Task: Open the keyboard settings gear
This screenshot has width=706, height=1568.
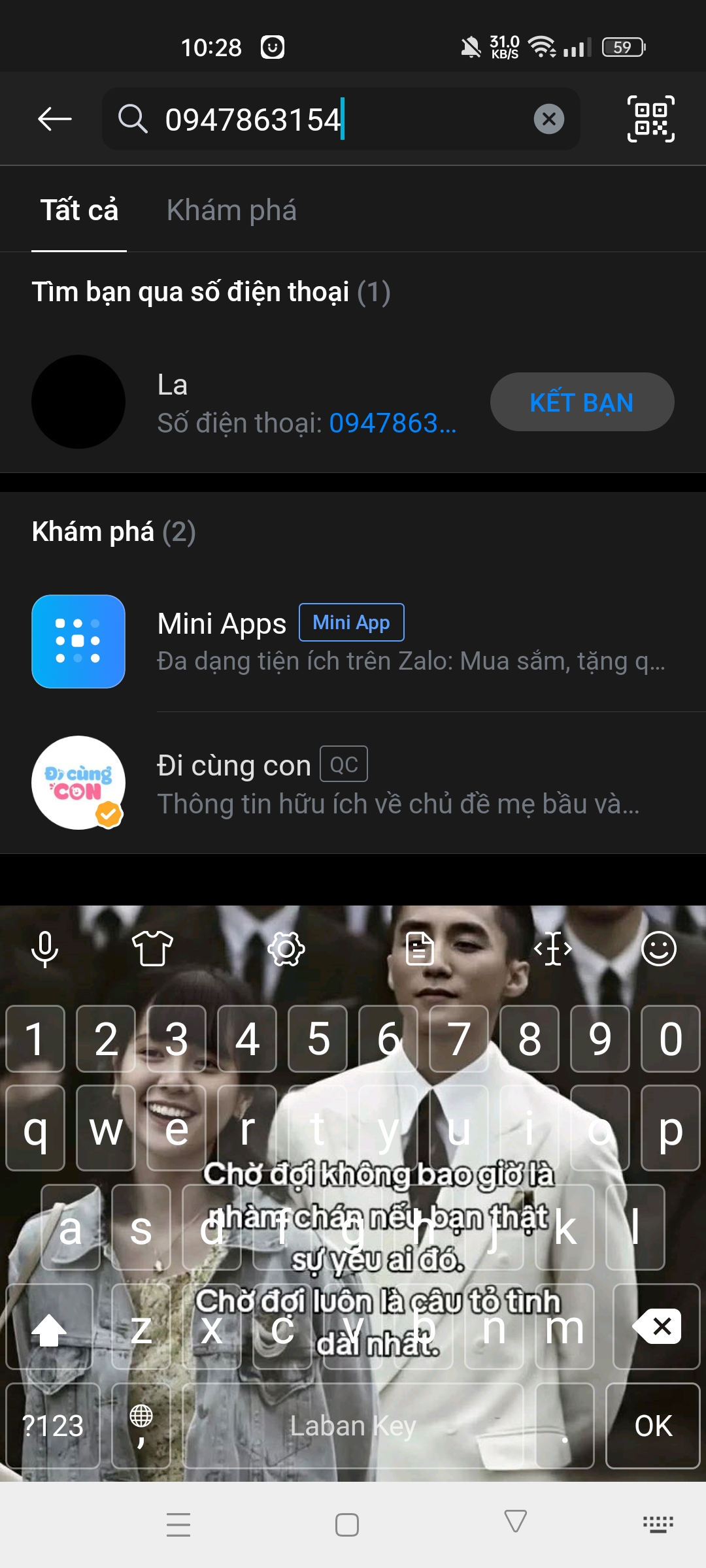Action: [x=286, y=949]
